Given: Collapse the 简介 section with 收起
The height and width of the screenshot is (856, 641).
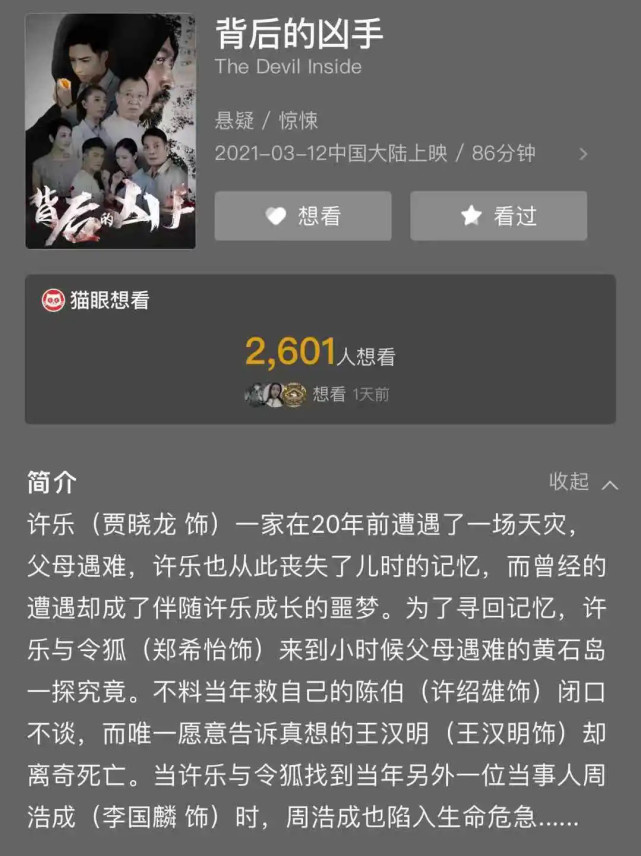Looking at the screenshot, I should click(583, 482).
